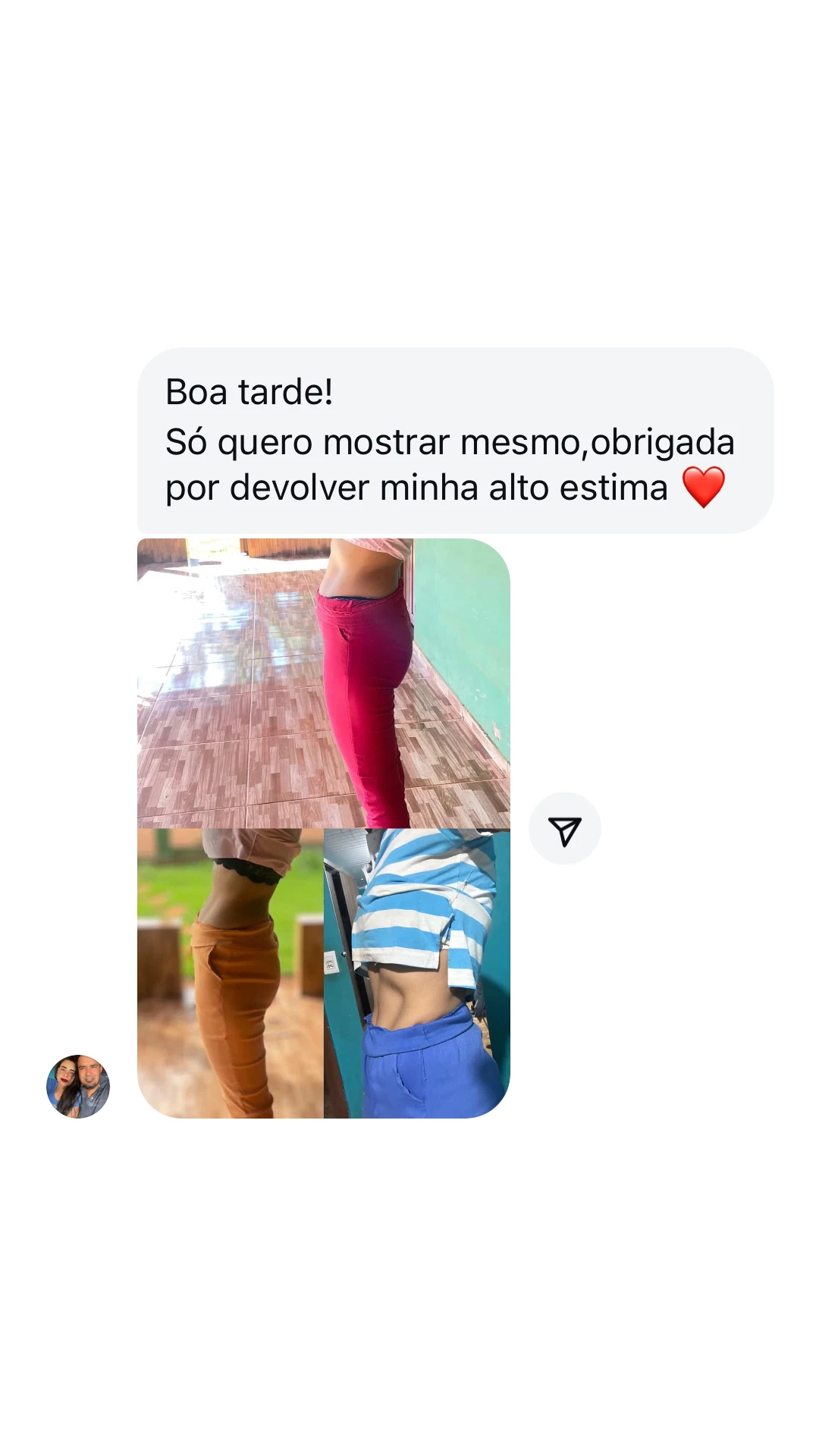
Task: Select the sender's circular profile picture
Action: pyautogui.click(x=78, y=1087)
